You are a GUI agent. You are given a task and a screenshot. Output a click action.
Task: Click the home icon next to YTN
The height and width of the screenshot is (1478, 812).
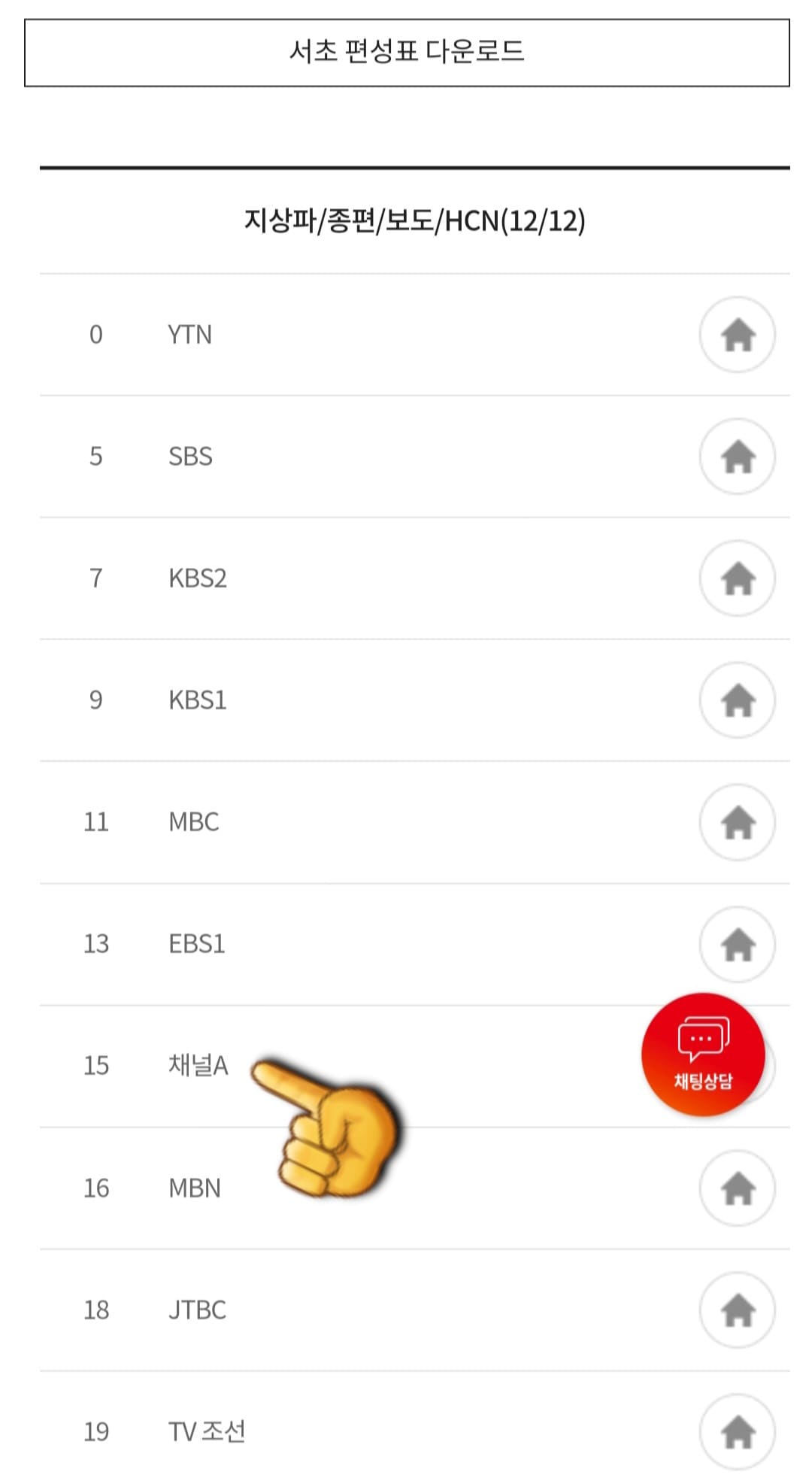(738, 335)
